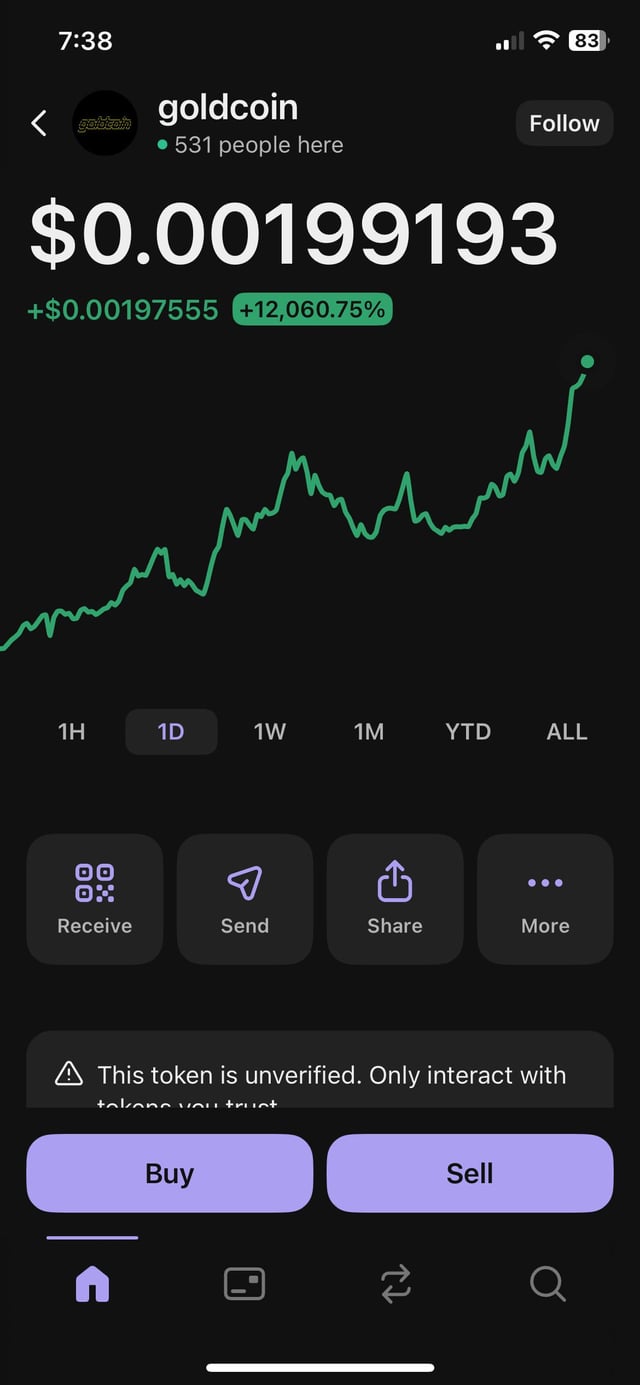Open the home tab

pos(92,1283)
